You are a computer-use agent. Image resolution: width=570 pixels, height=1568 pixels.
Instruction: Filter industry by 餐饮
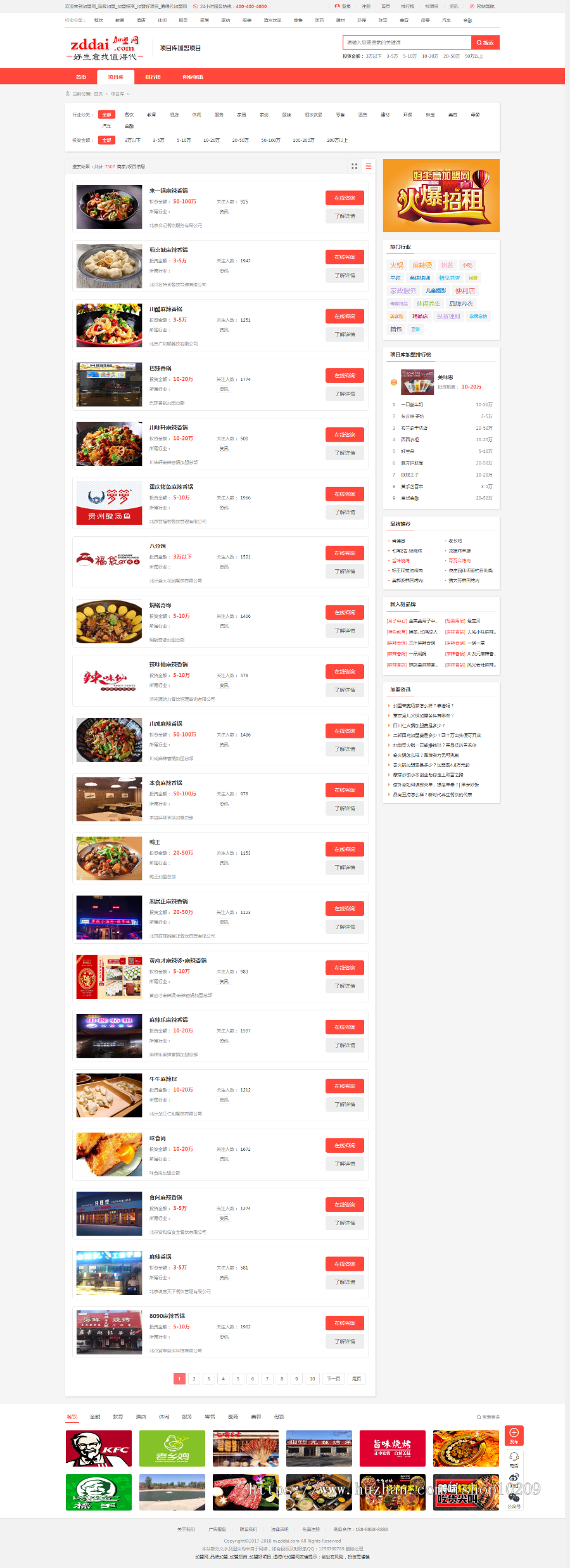tap(129, 115)
